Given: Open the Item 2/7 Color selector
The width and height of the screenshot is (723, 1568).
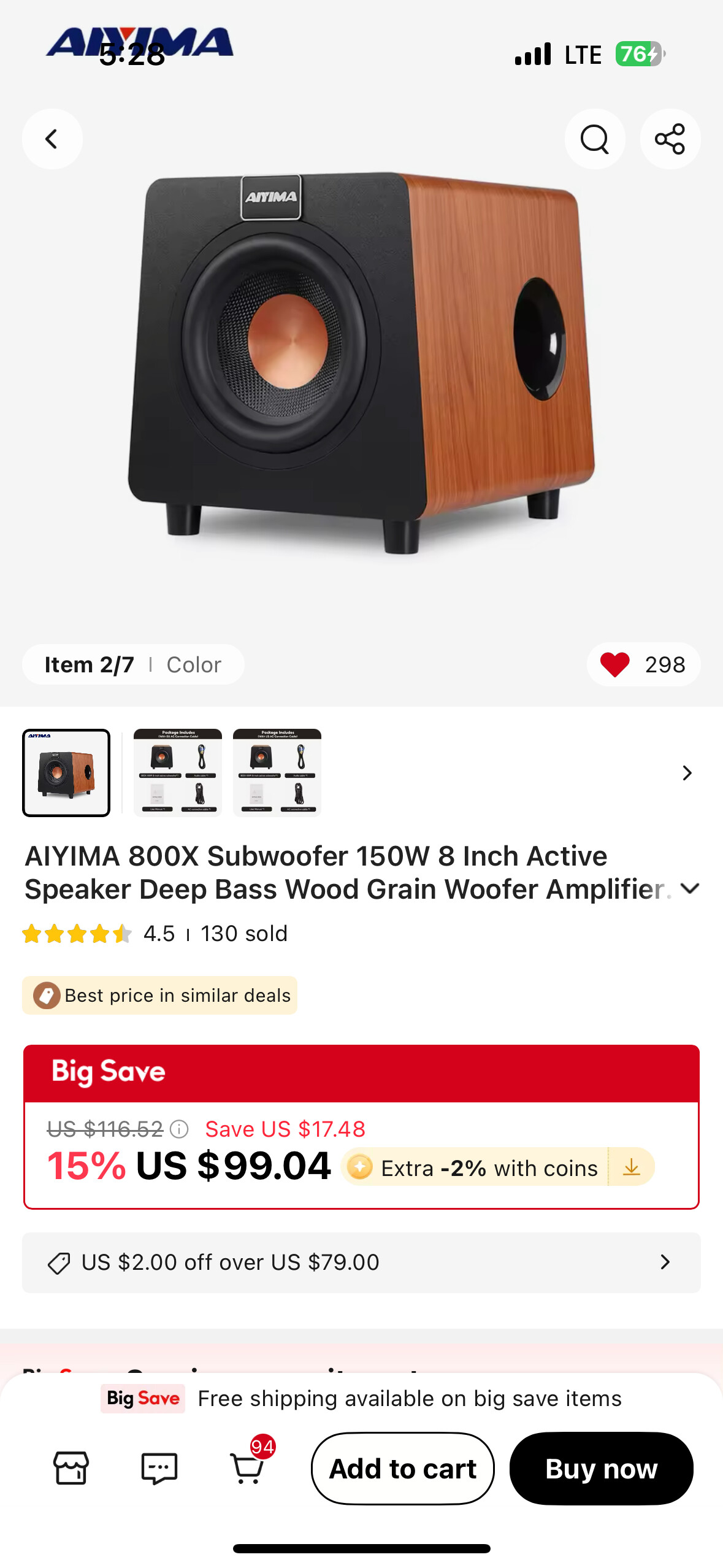Looking at the screenshot, I should [x=133, y=664].
